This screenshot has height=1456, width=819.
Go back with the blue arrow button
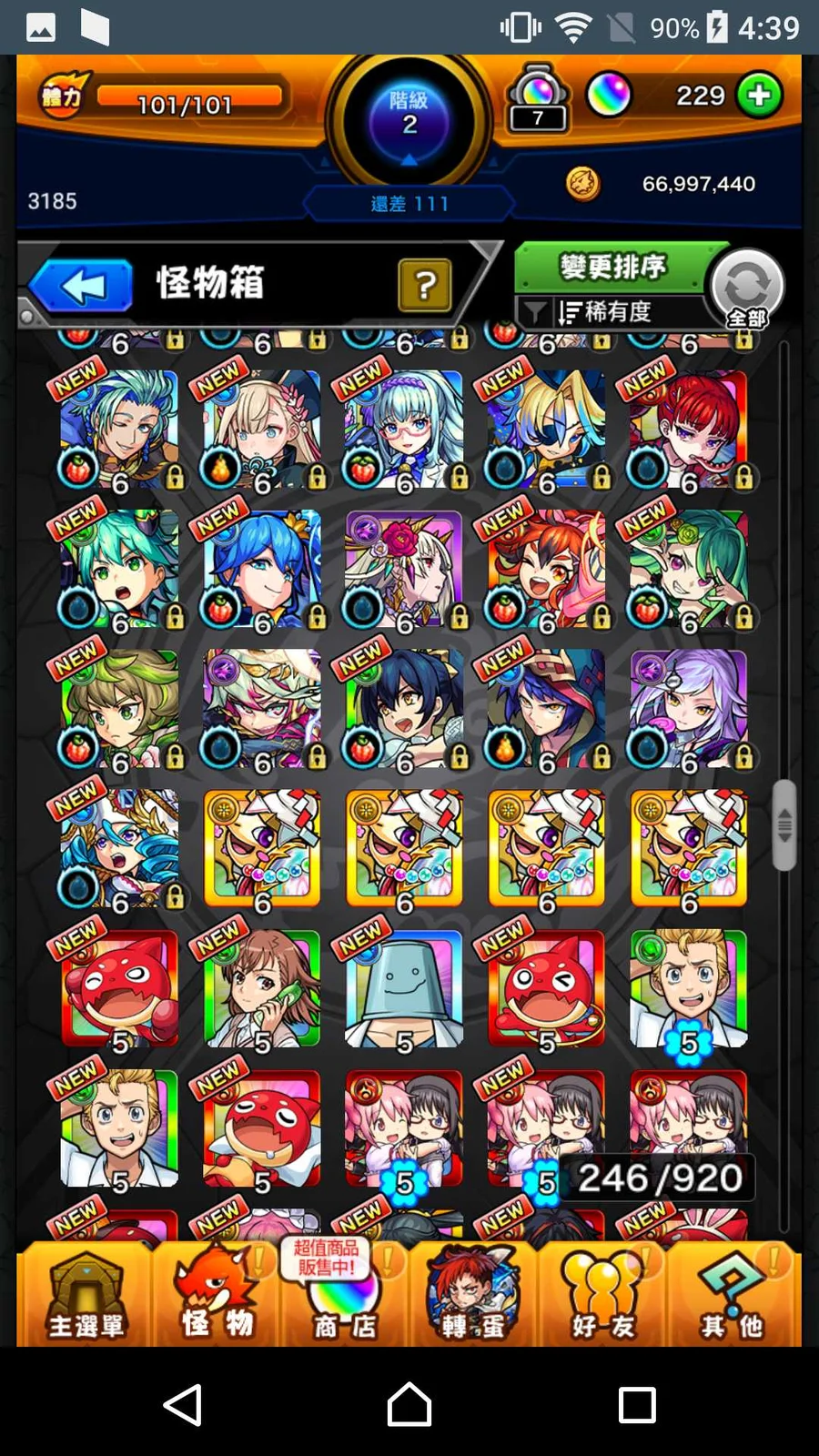pos(82,286)
